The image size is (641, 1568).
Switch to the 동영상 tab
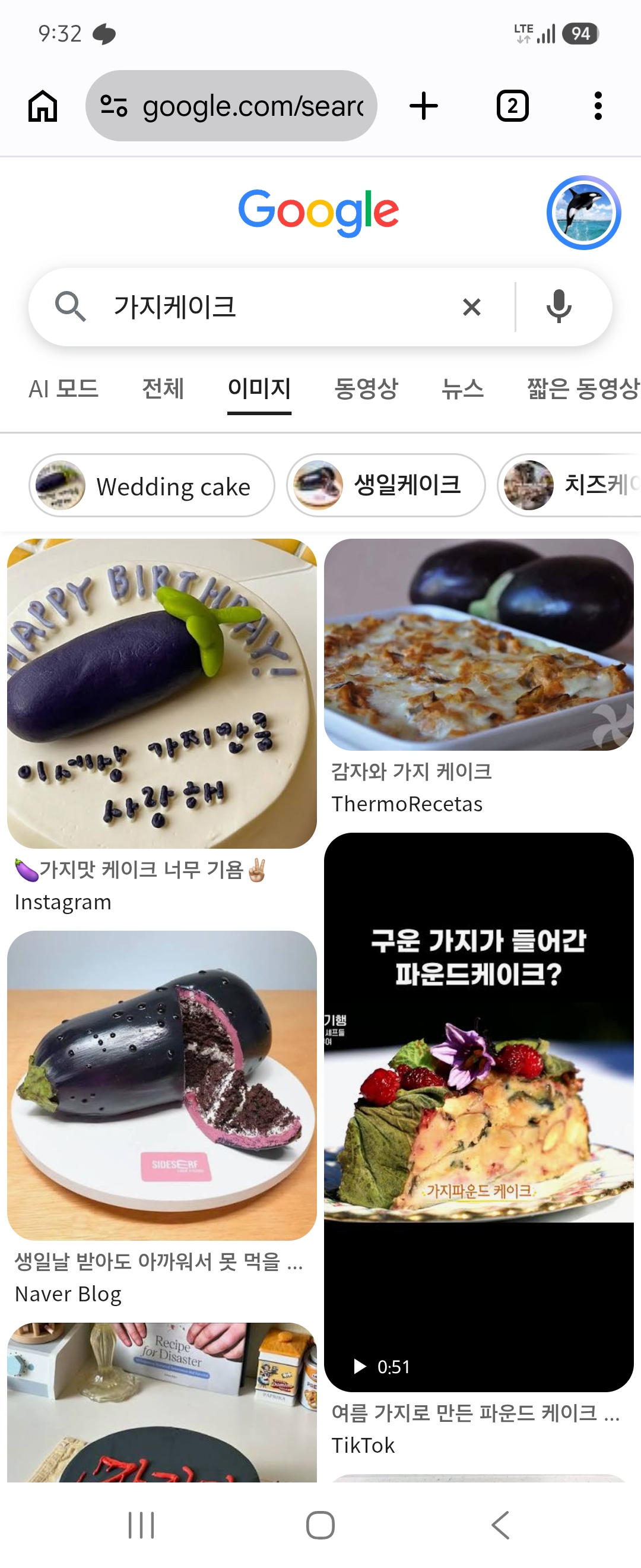click(366, 388)
